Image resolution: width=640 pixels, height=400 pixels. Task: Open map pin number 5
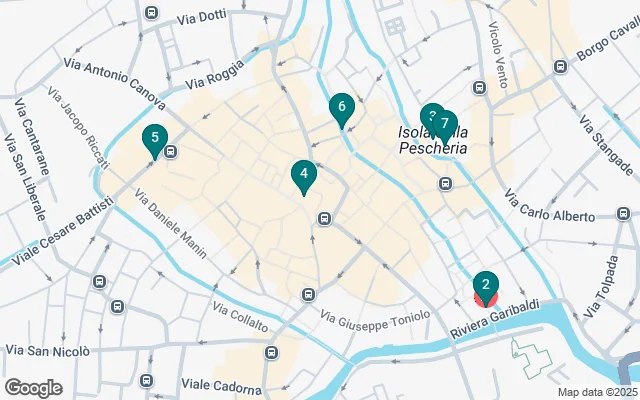154,140
